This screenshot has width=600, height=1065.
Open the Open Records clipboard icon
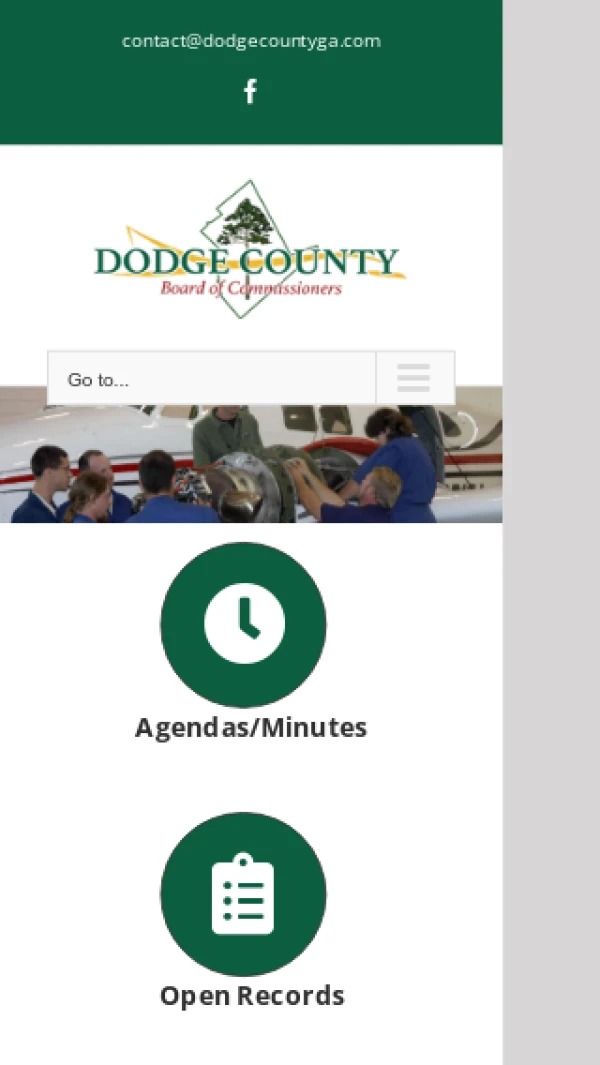tap(243, 893)
